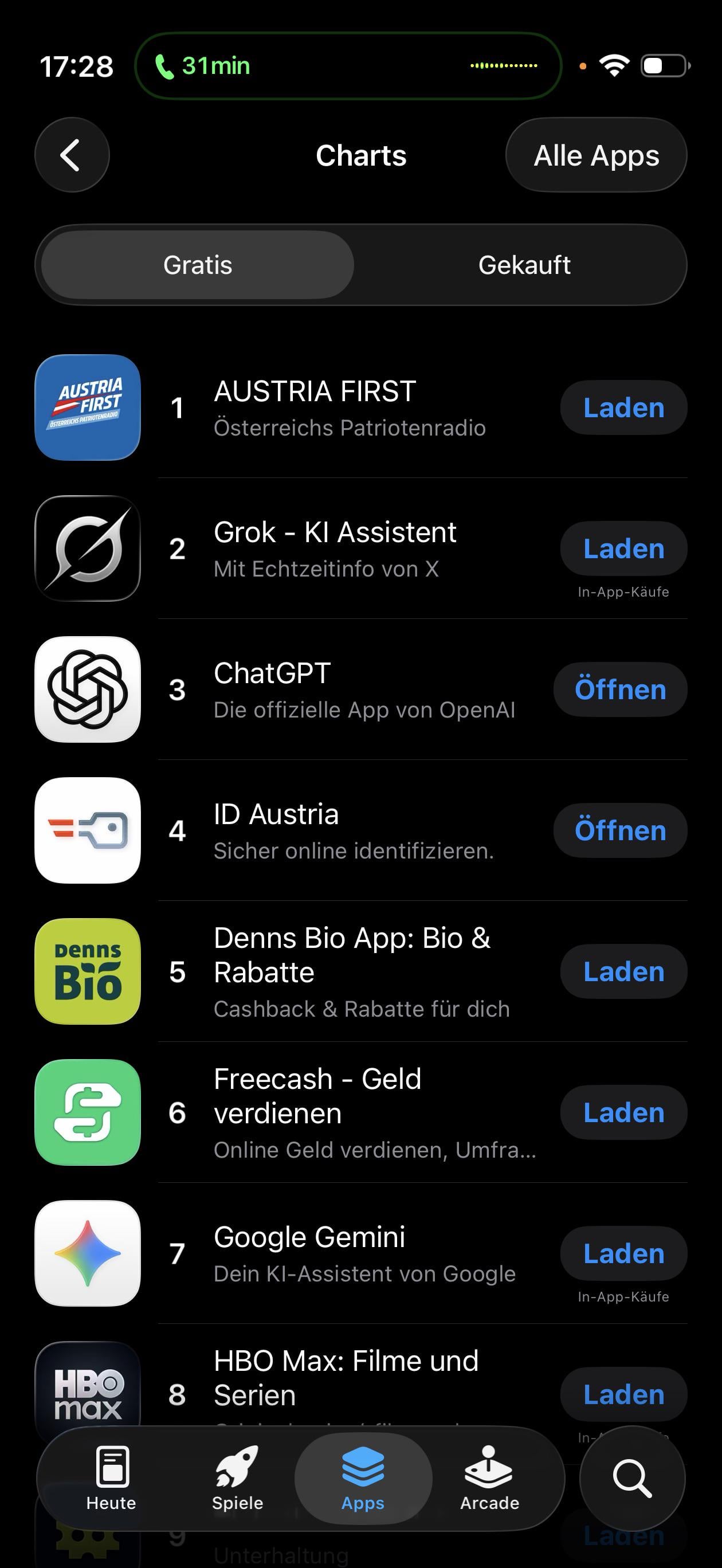Switch to the Heute tab
Viewport: 722px width, 1568px height.
[111, 1478]
